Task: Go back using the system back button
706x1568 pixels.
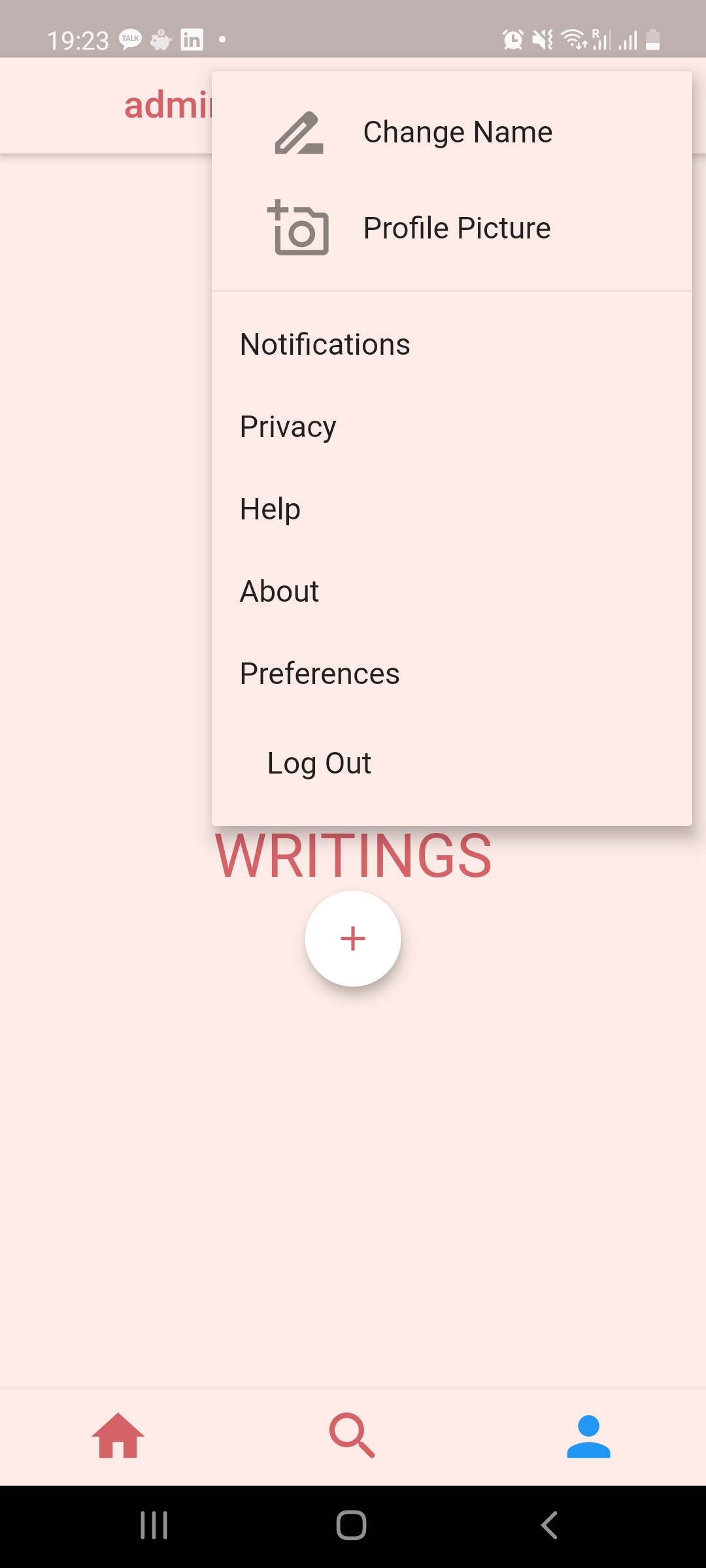Action: coord(550,1526)
